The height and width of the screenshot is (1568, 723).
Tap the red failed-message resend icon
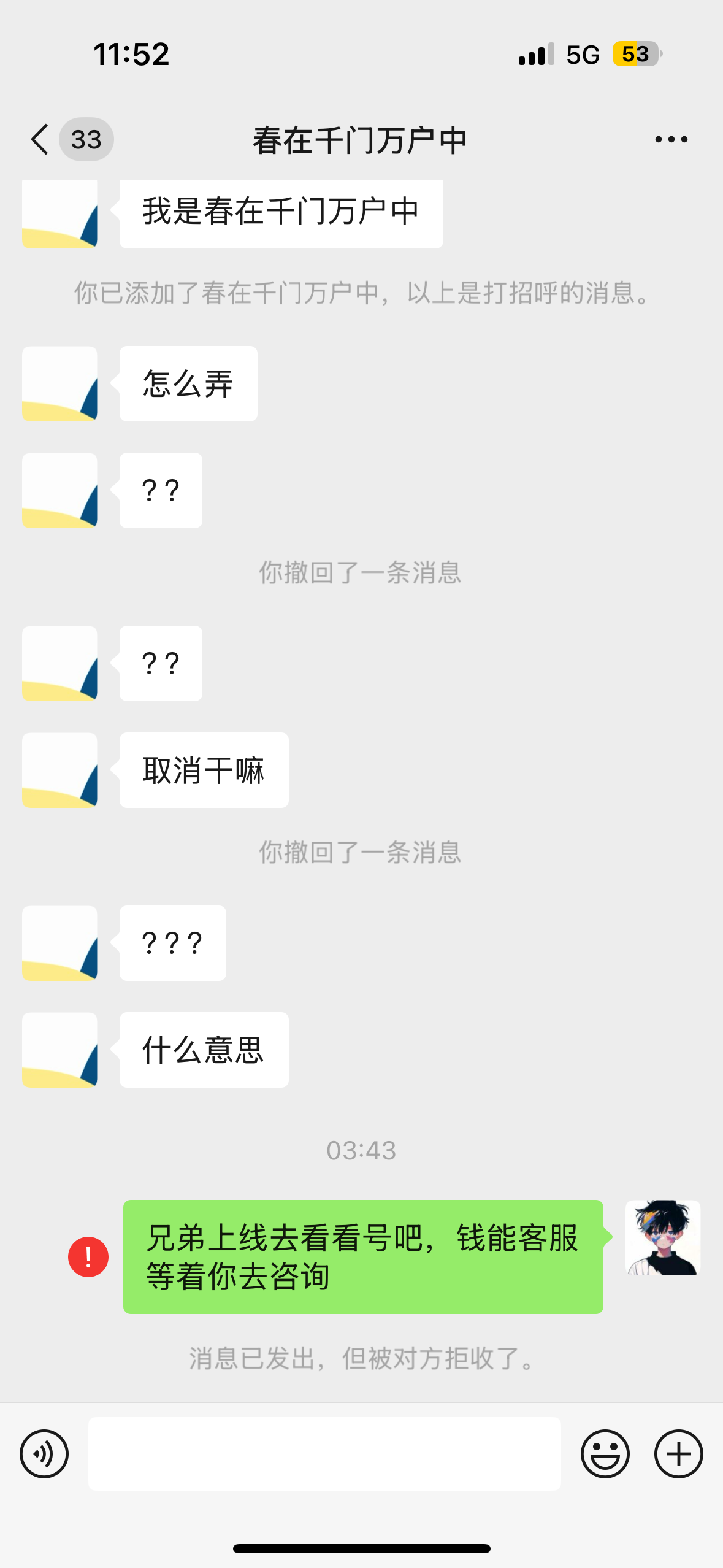(x=88, y=1256)
